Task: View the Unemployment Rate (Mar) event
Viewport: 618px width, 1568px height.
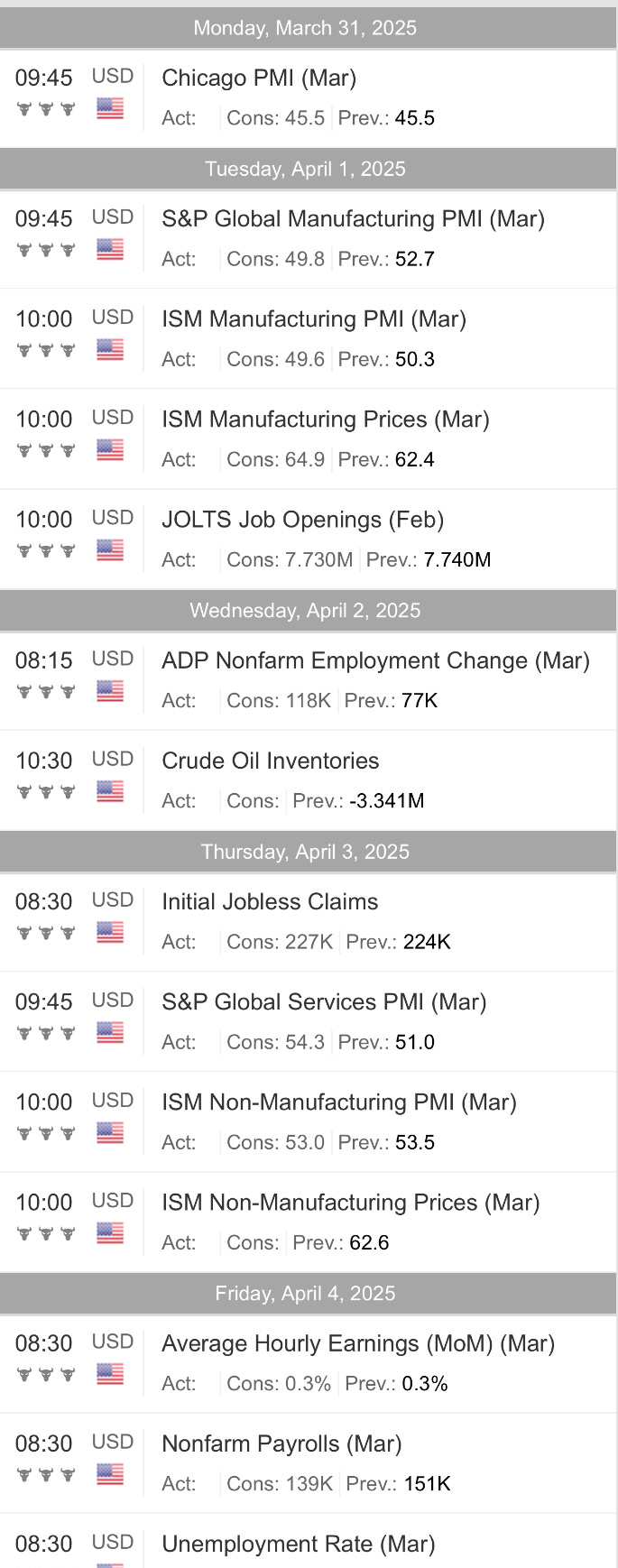Action: click(298, 1544)
